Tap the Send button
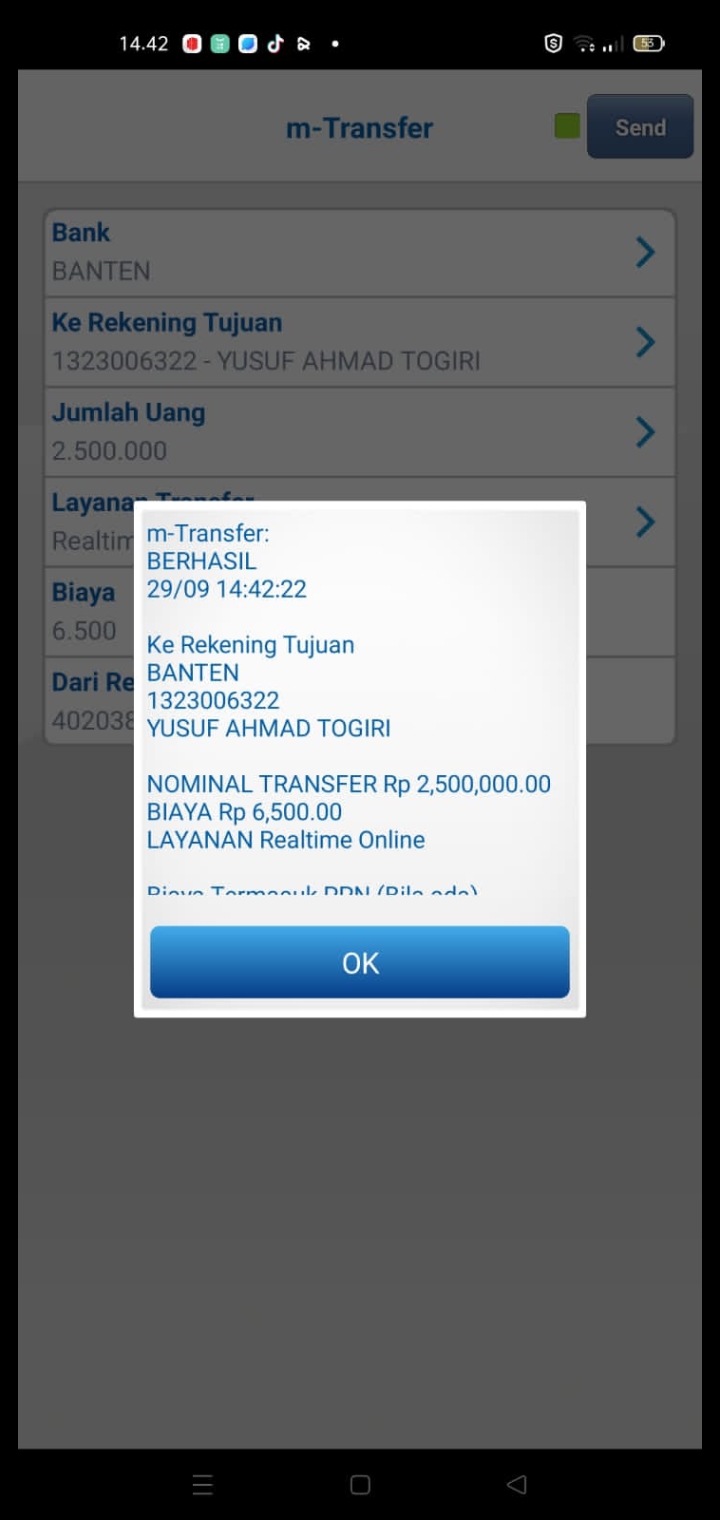This screenshot has width=720, height=1520. pos(640,127)
